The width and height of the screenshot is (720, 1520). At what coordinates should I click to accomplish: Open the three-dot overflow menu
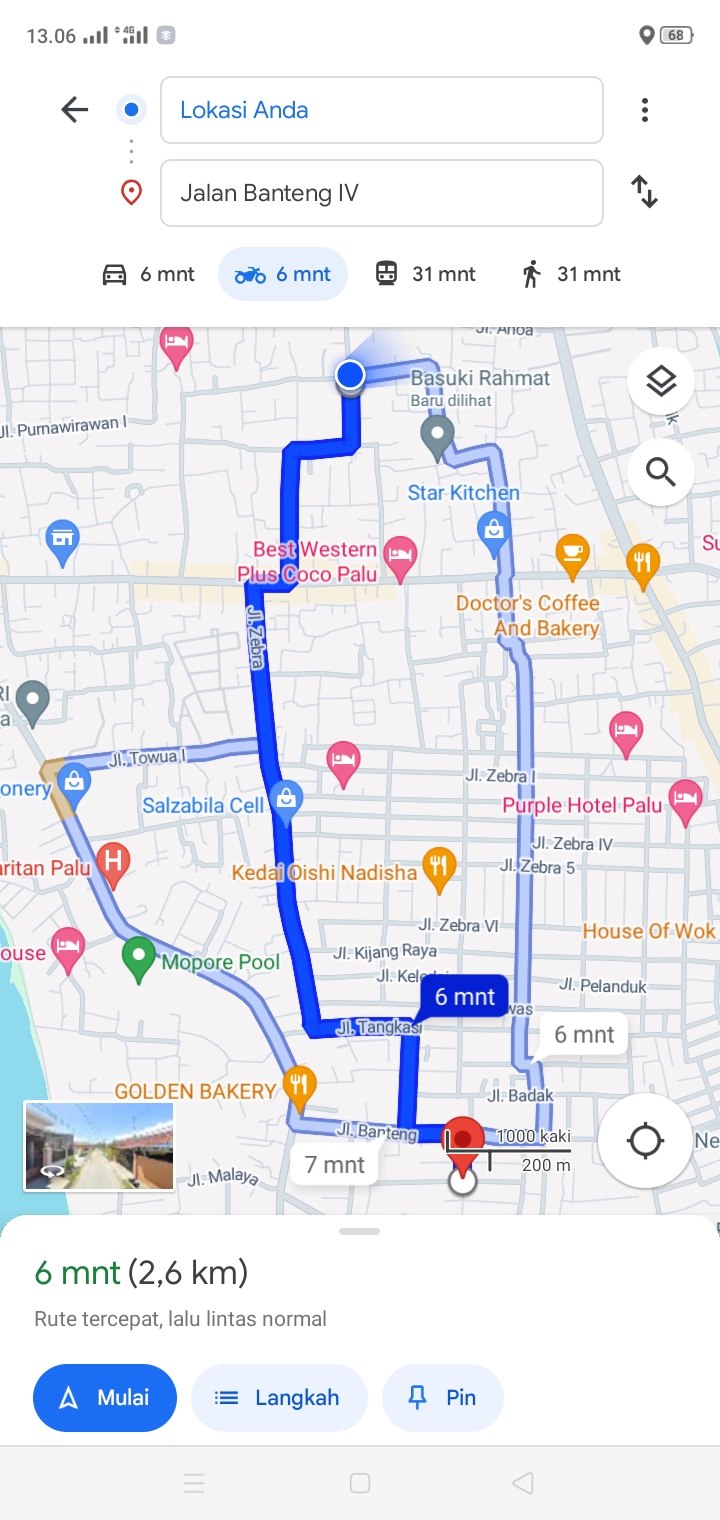click(x=645, y=110)
